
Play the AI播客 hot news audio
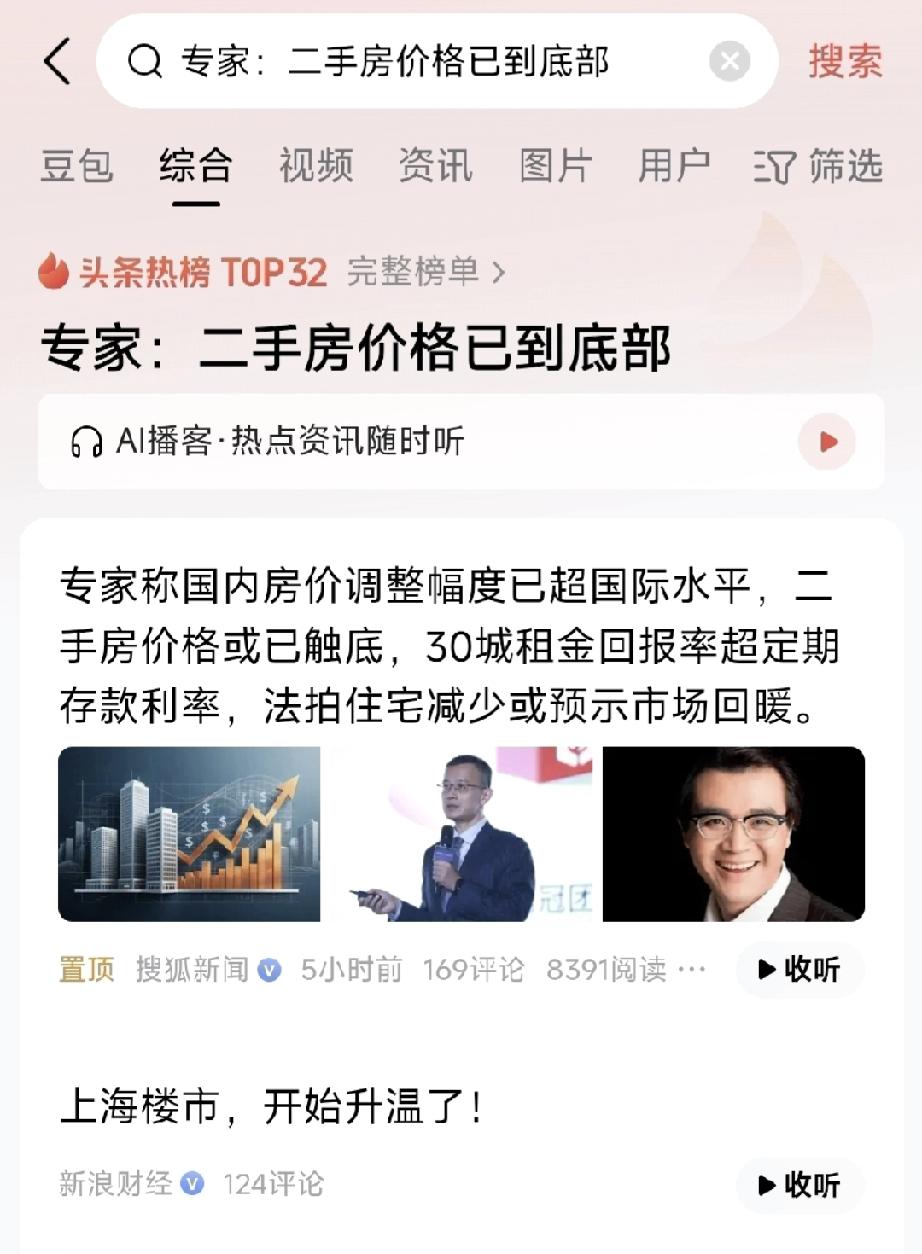coord(824,441)
